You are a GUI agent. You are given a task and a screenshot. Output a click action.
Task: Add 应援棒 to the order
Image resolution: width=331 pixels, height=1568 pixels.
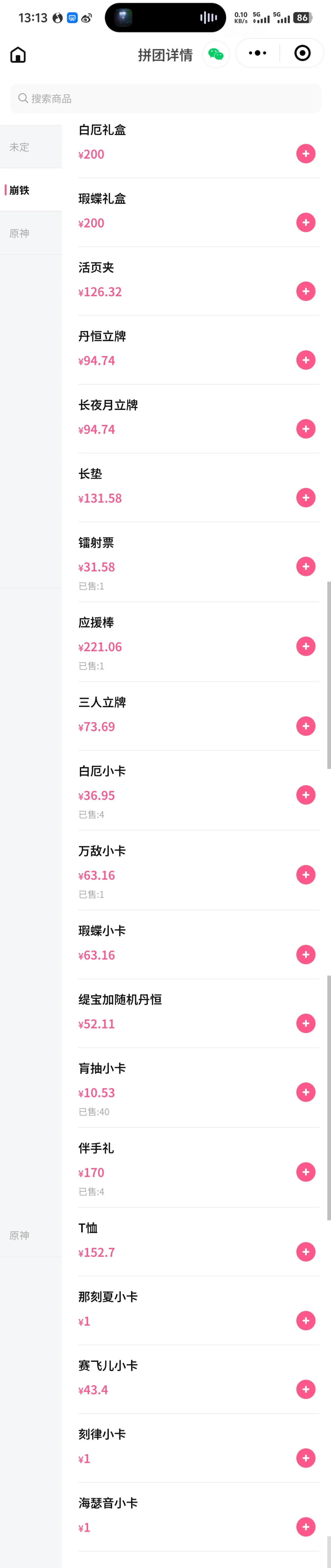coord(306,646)
